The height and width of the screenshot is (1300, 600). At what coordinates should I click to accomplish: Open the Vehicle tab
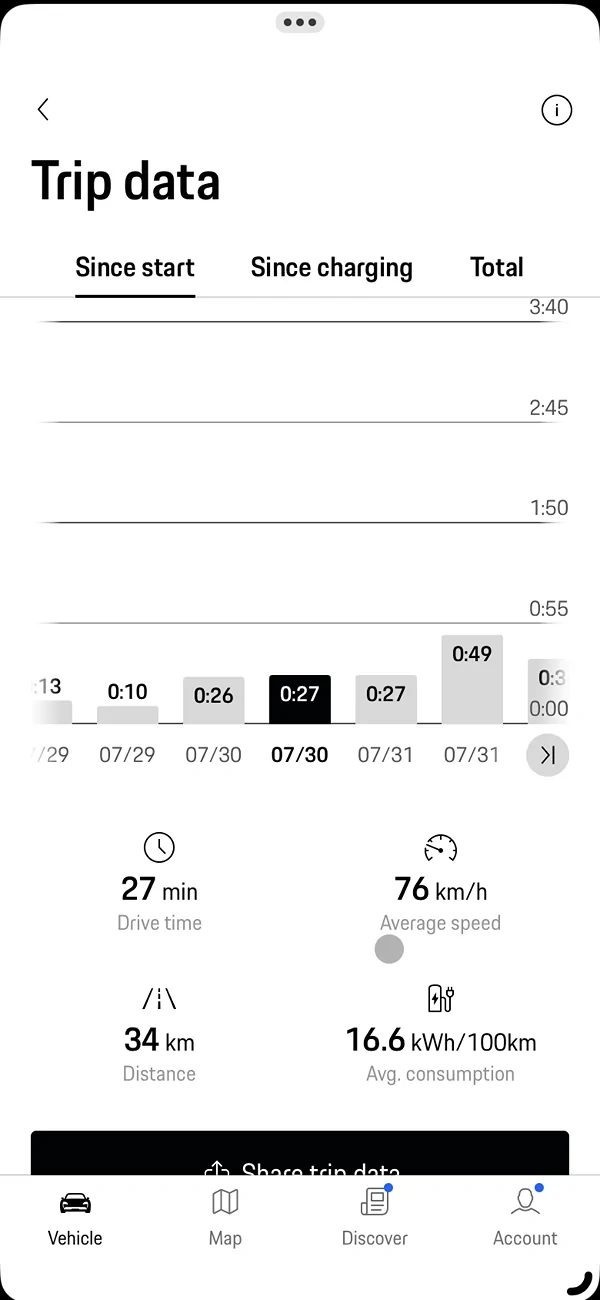(x=75, y=1217)
